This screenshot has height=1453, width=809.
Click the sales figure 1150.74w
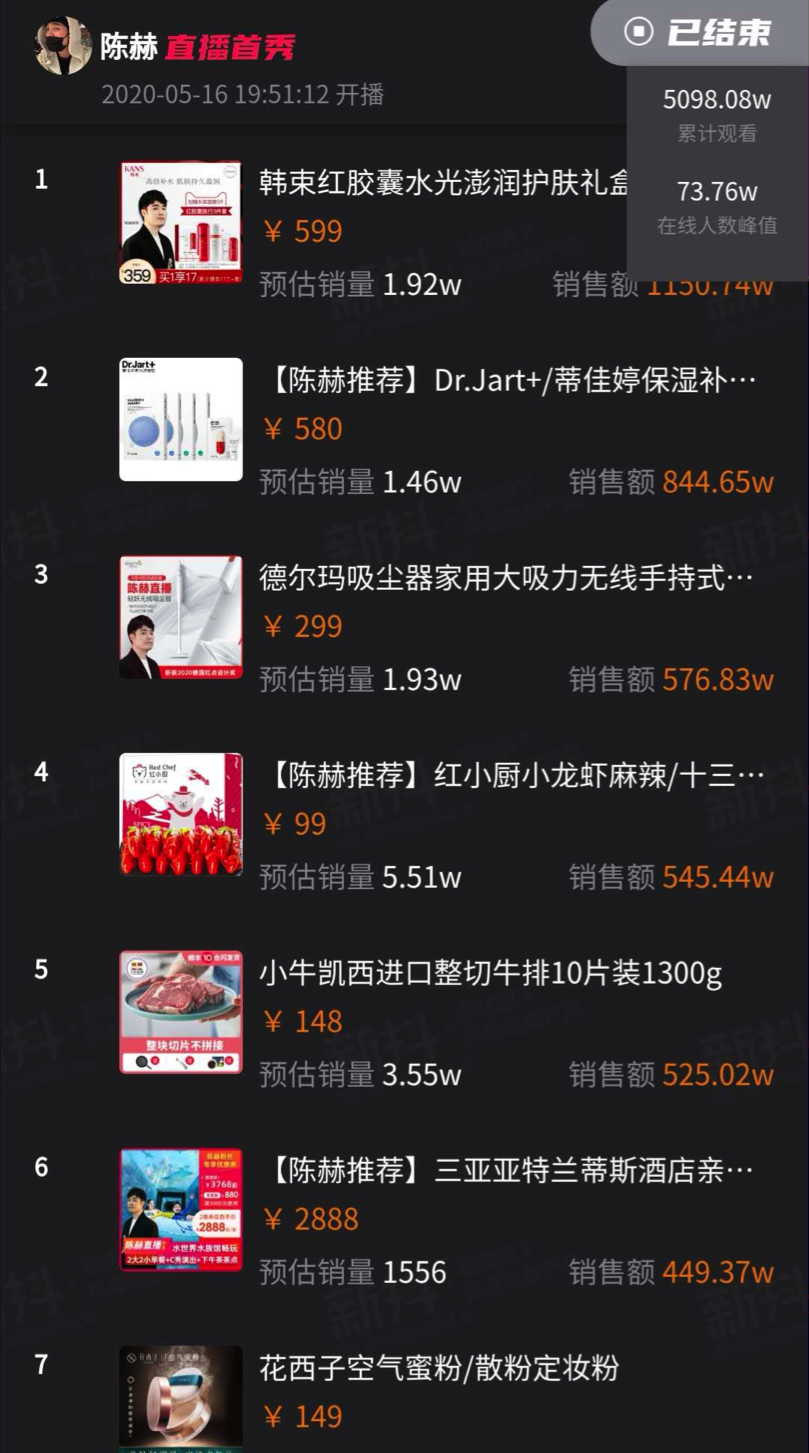[x=712, y=284]
